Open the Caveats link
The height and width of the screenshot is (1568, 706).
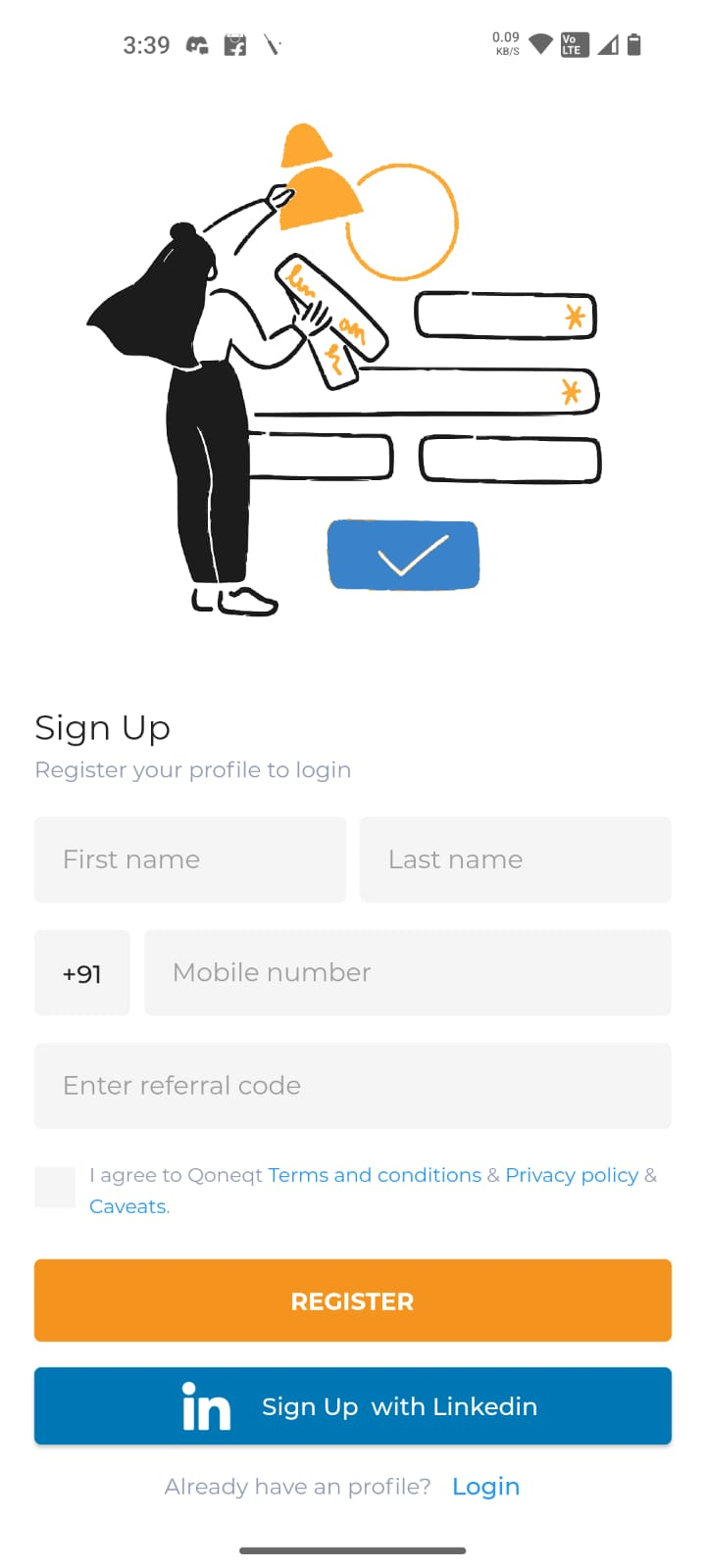[x=128, y=1206]
